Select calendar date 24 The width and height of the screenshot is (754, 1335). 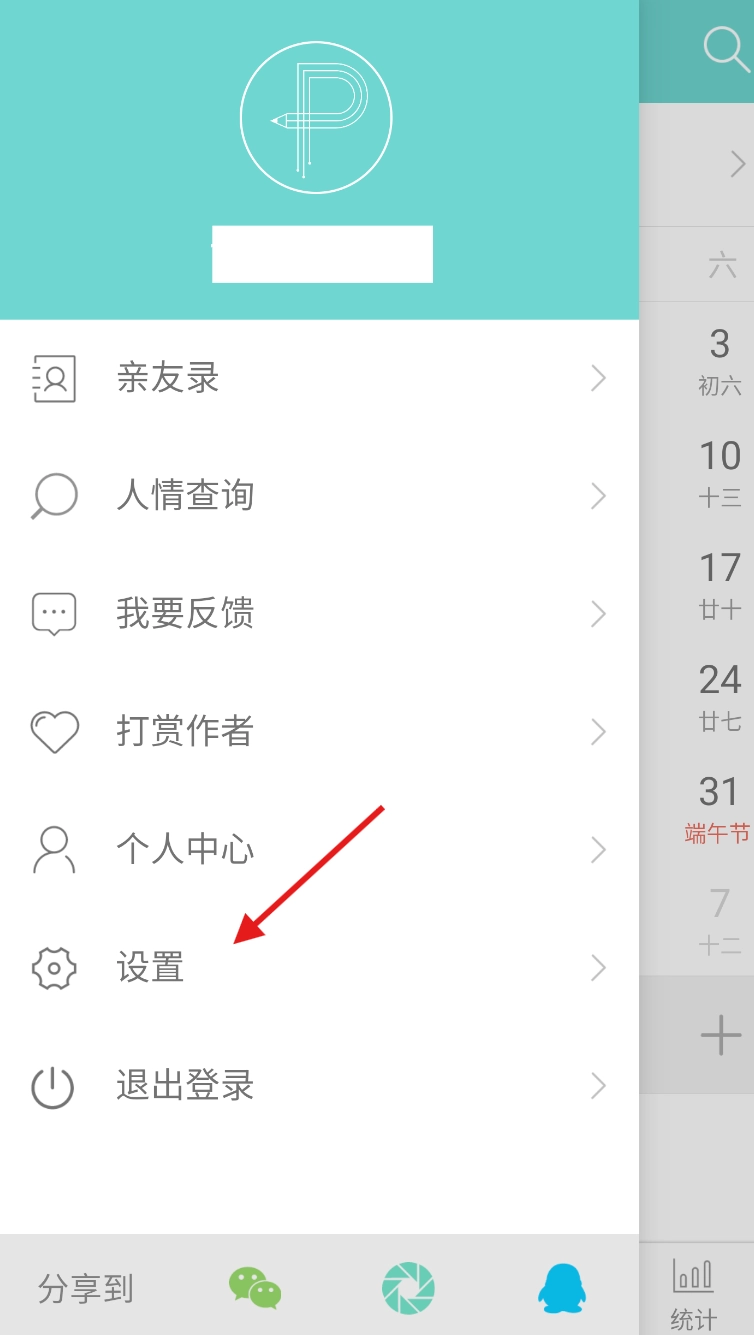(720, 694)
